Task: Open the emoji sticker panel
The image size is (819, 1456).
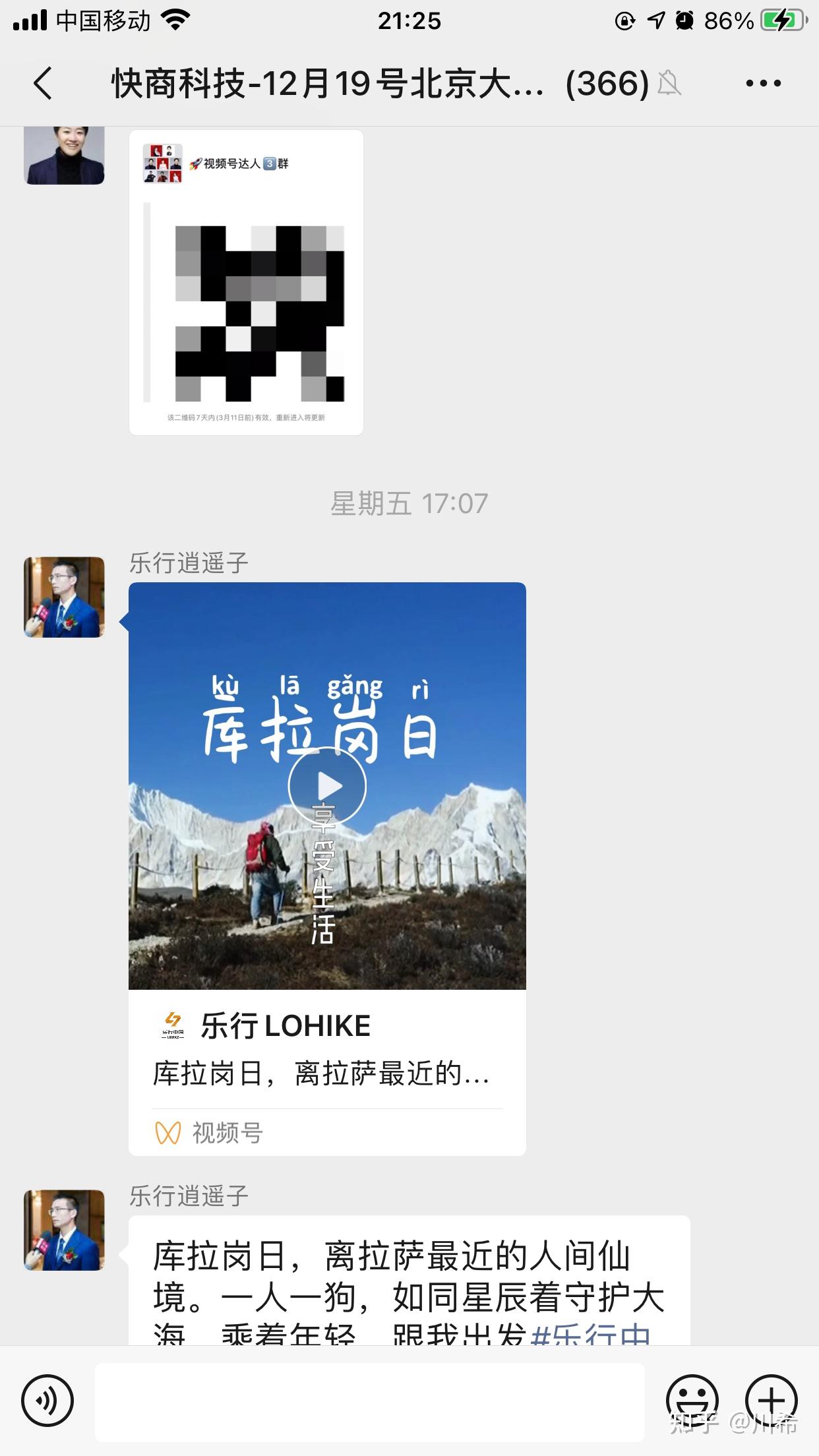Action: (x=692, y=1400)
